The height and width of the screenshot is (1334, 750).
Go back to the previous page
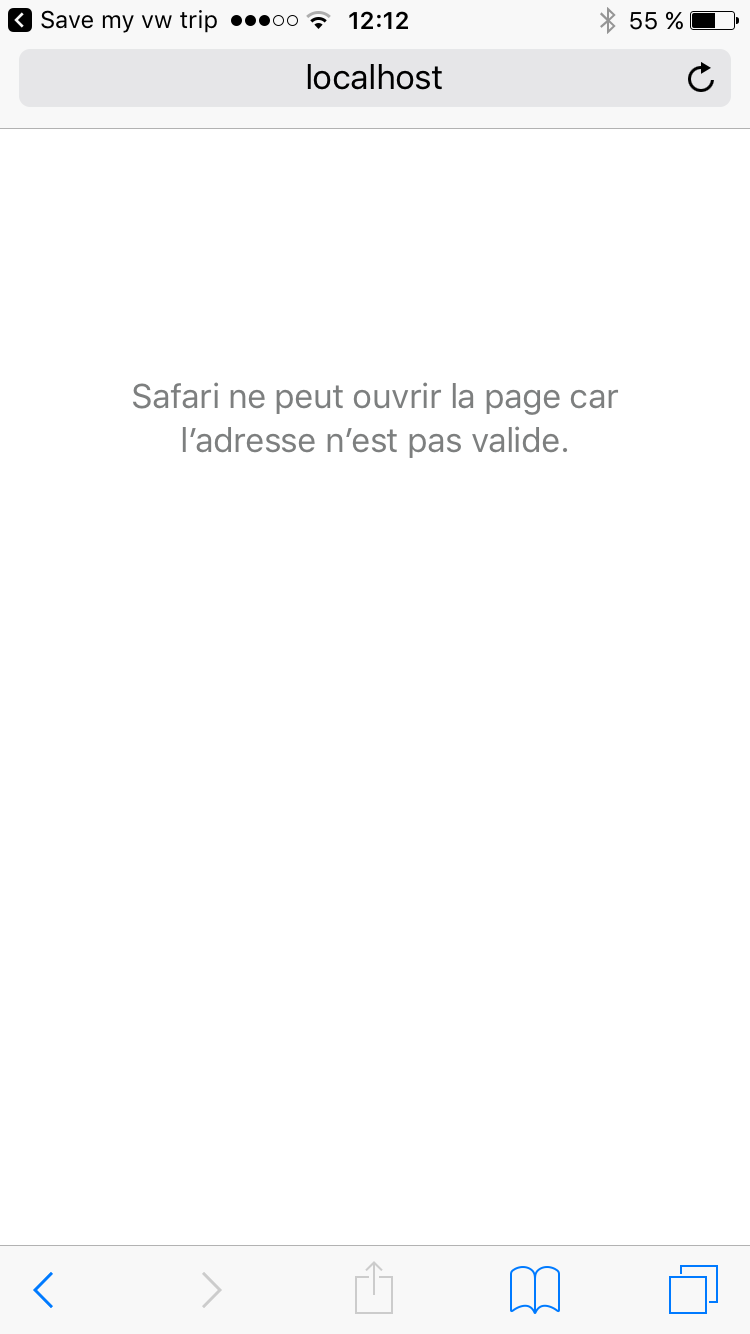[x=43, y=1290]
